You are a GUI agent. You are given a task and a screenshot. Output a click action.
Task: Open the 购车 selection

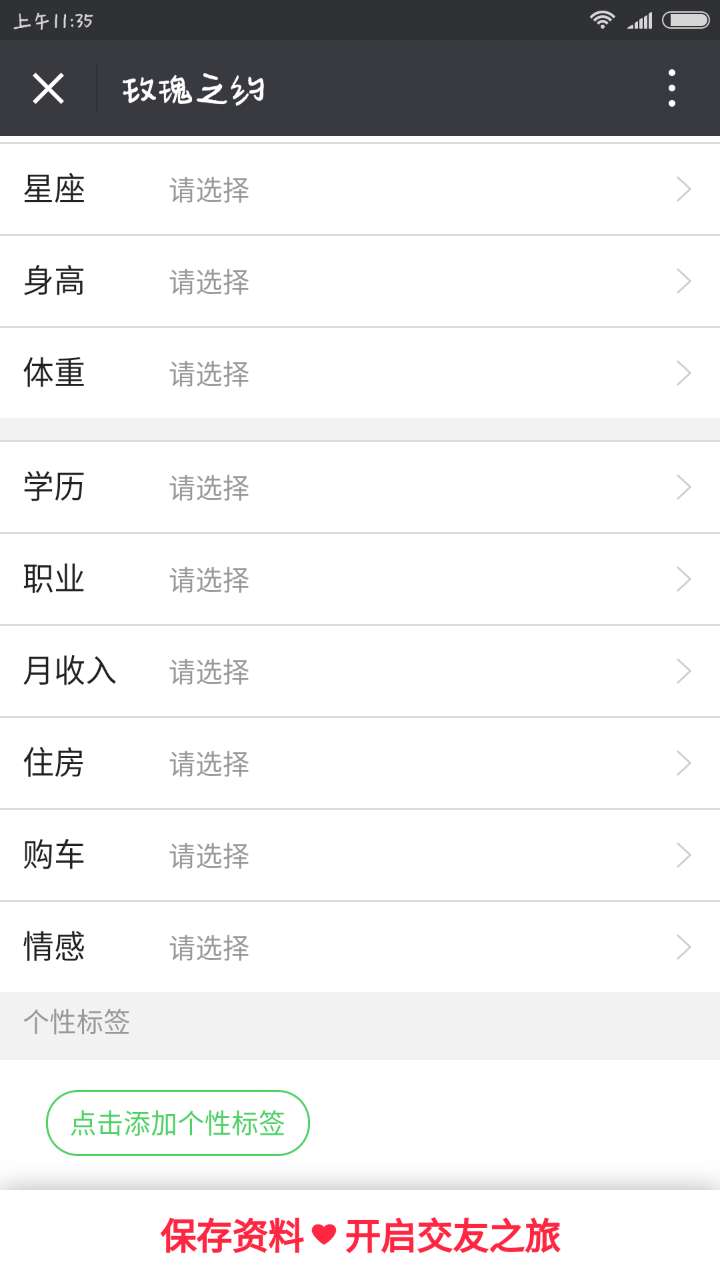click(x=360, y=856)
